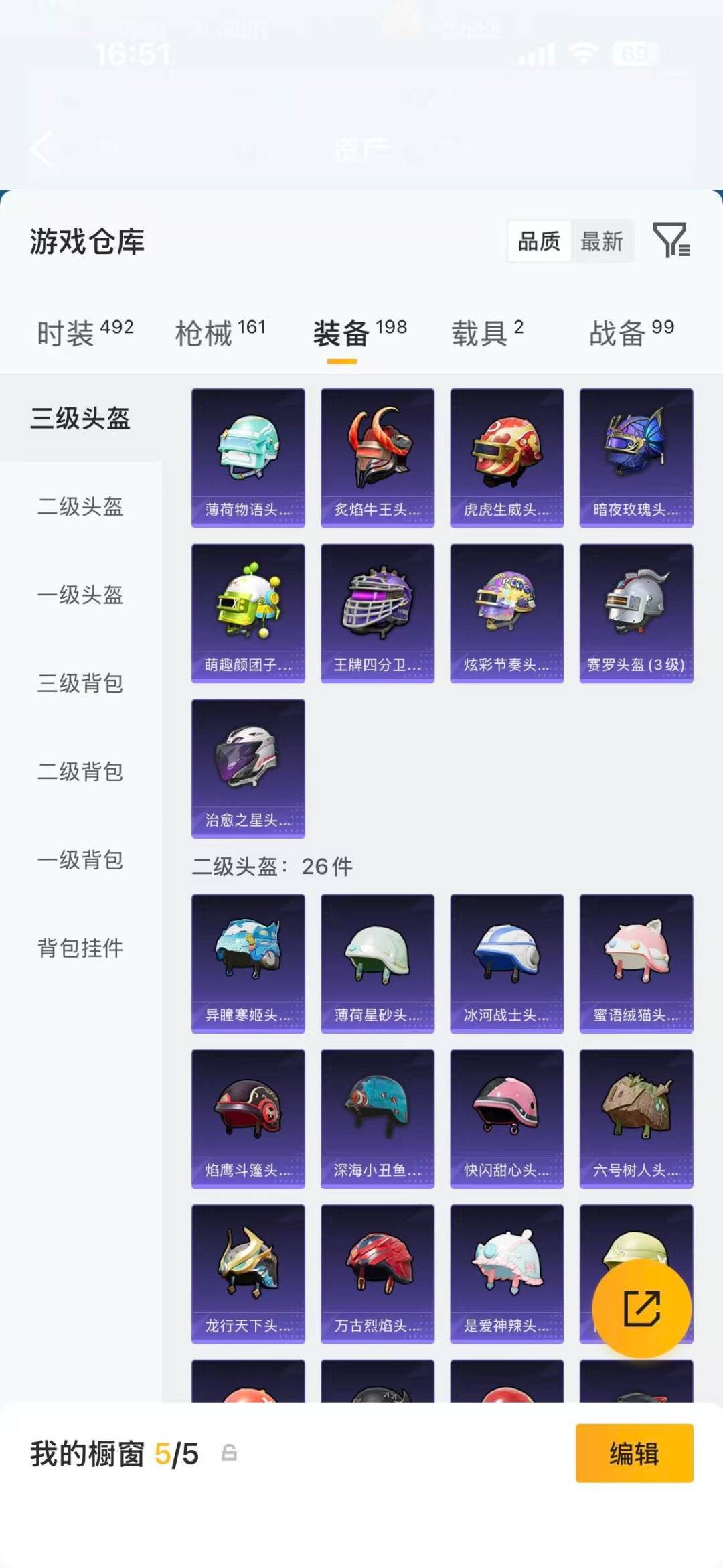
Task: Switch sorting to 品质
Action: (x=540, y=242)
